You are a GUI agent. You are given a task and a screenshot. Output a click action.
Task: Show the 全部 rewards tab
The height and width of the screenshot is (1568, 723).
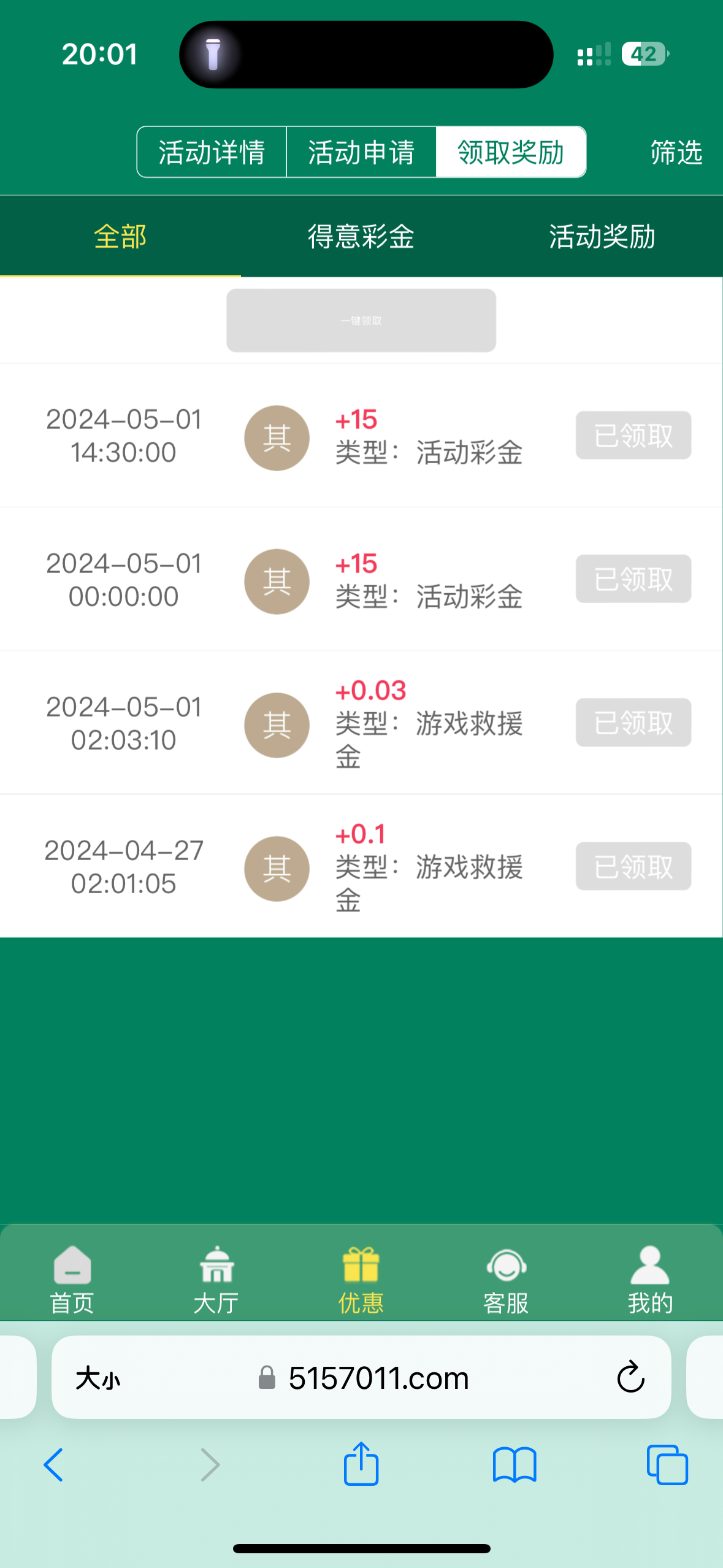click(x=120, y=237)
